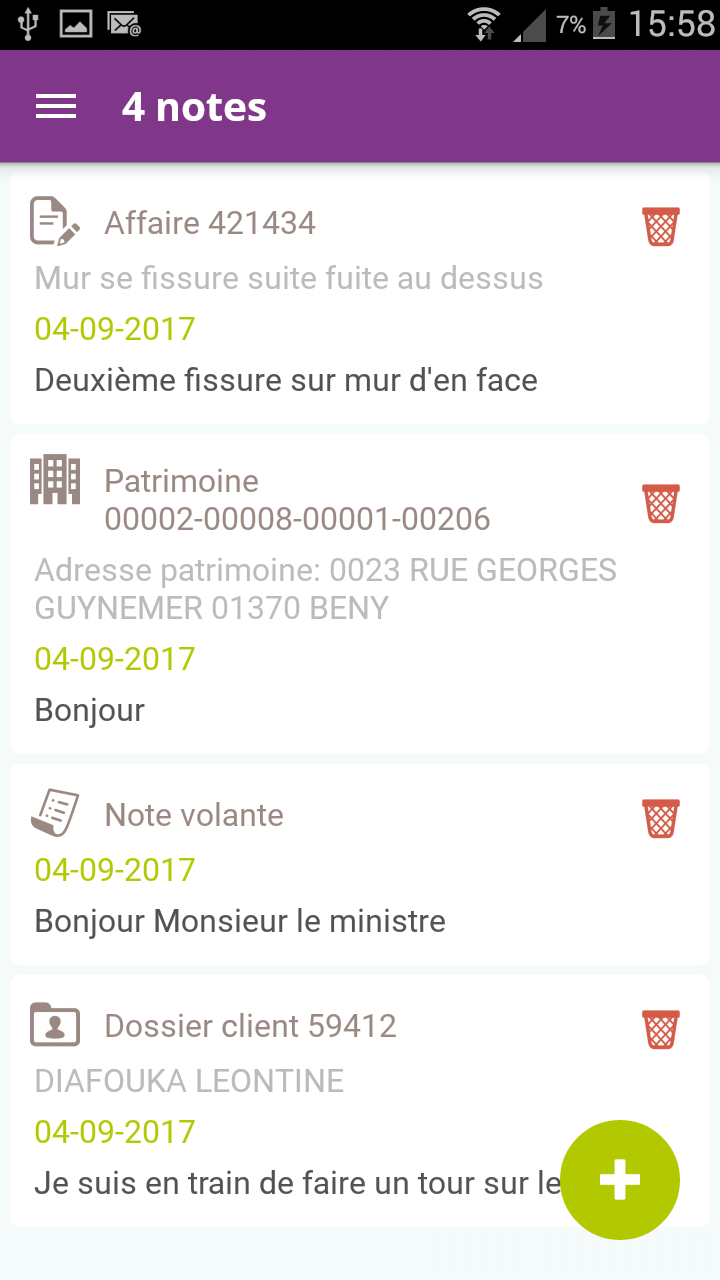Delete the Patrimoine note via trash icon
Screen dimensions: 720x1280
[x=660, y=503]
